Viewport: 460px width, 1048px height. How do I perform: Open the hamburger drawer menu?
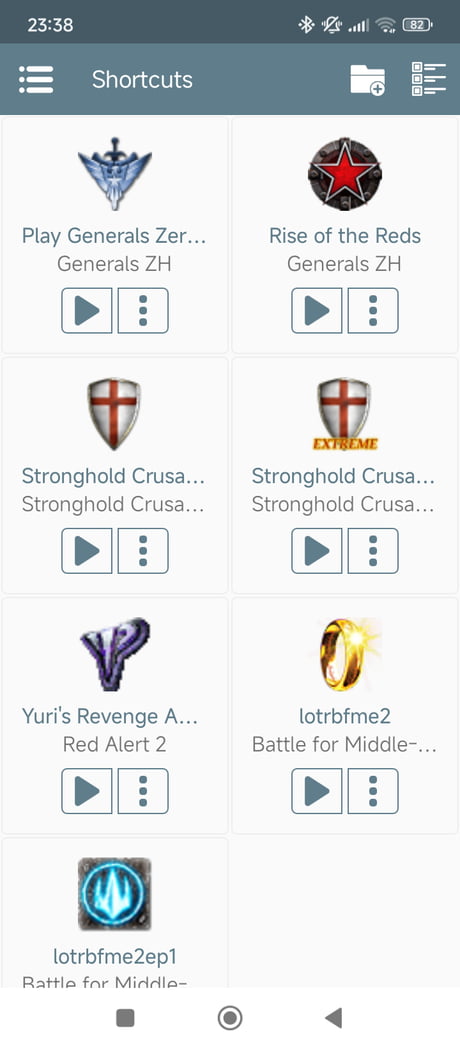pos(36,80)
